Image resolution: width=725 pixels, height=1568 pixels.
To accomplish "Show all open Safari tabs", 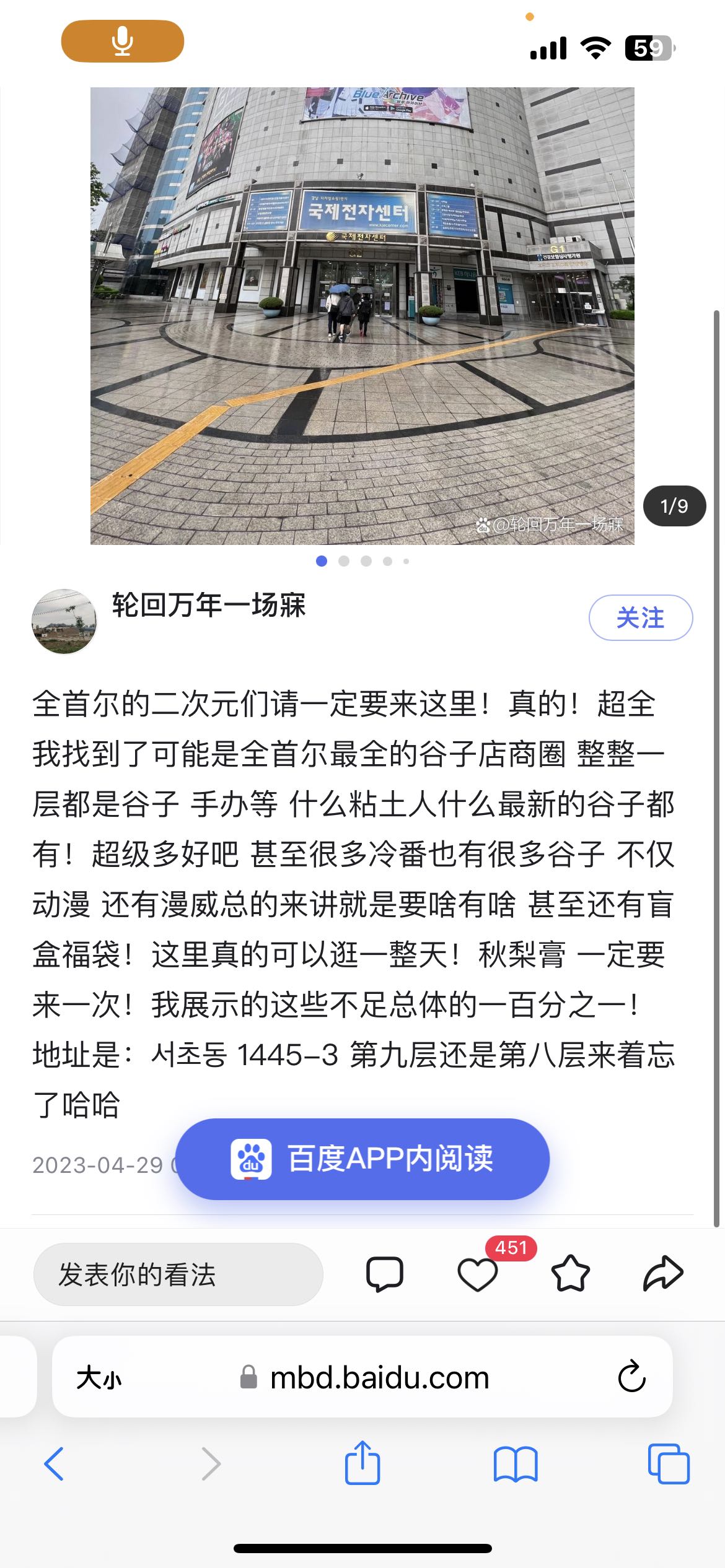I will pyautogui.click(x=668, y=1464).
